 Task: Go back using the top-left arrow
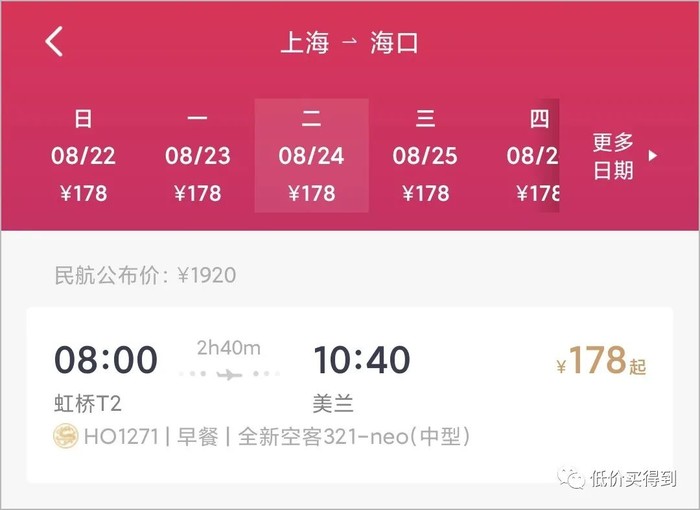(54, 42)
